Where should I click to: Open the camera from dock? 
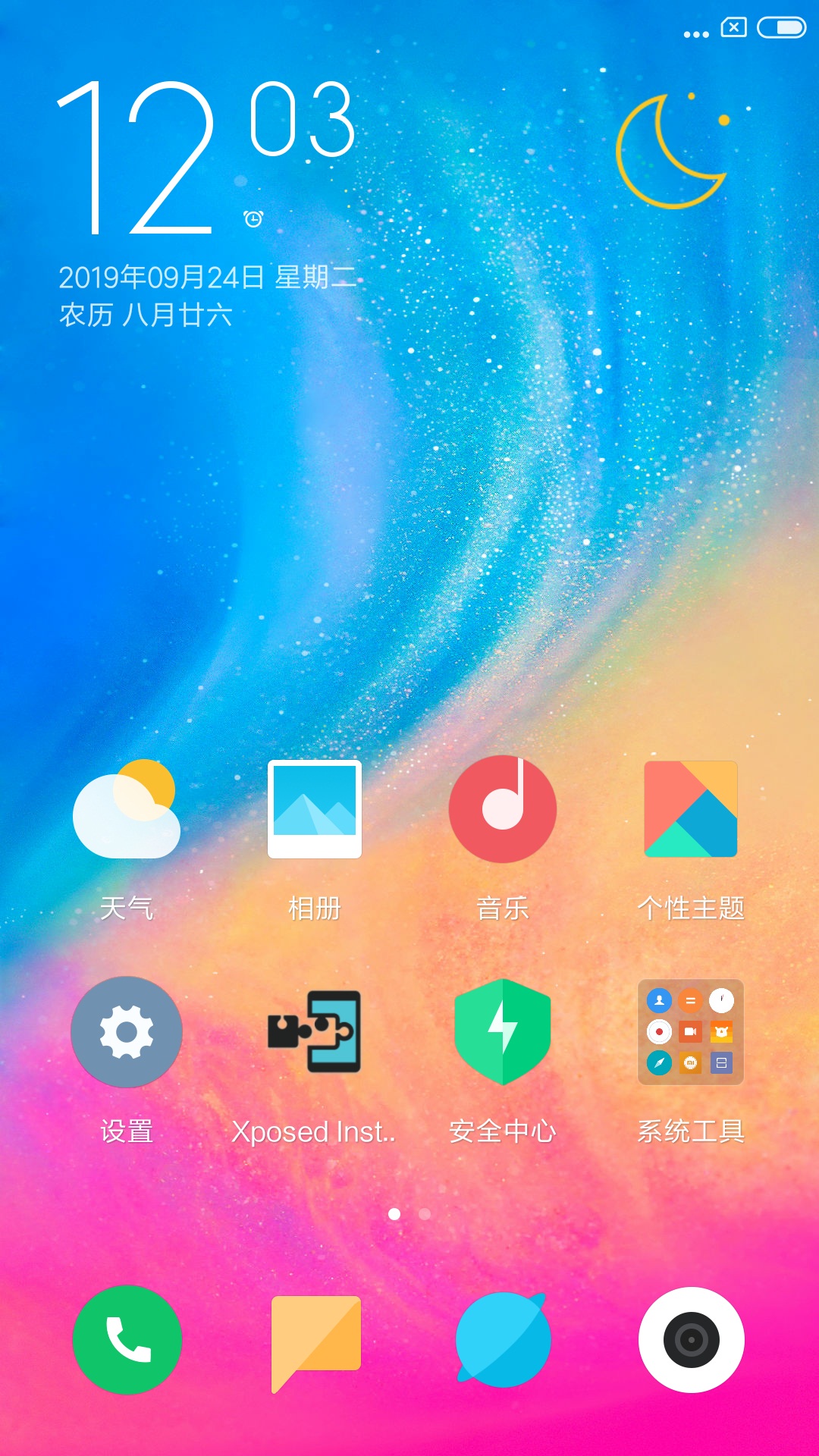tap(691, 1340)
